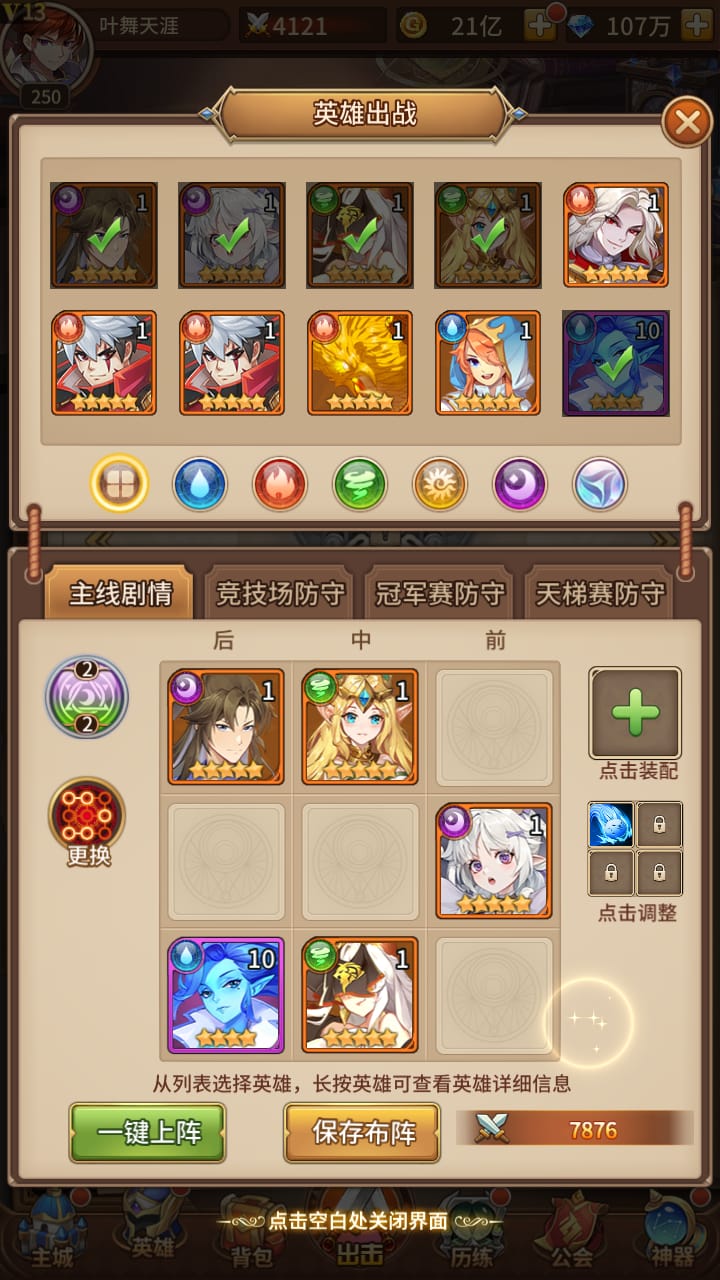The width and height of the screenshot is (720, 1280).
Task: Filter heroes by wind element
Action: pyautogui.click(x=359, y=484)
